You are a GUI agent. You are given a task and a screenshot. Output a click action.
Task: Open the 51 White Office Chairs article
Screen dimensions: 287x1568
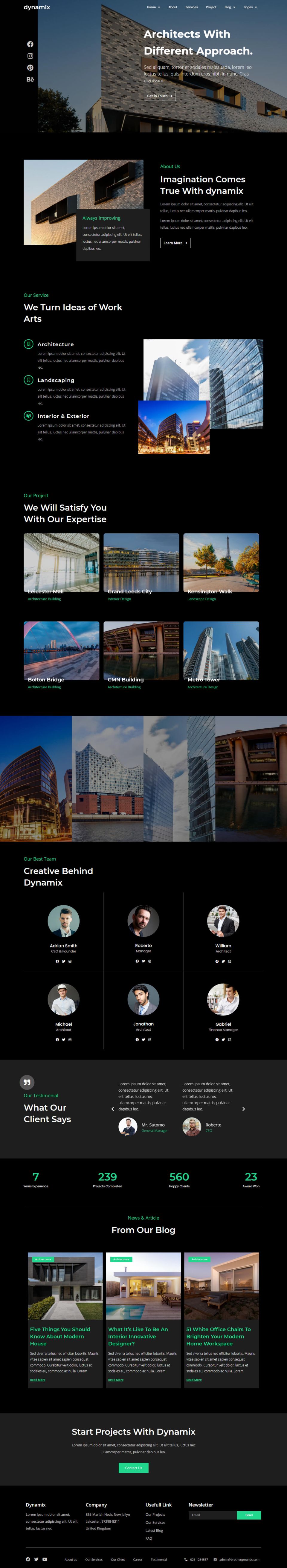pyautogui.click(x=218, y=1336)
